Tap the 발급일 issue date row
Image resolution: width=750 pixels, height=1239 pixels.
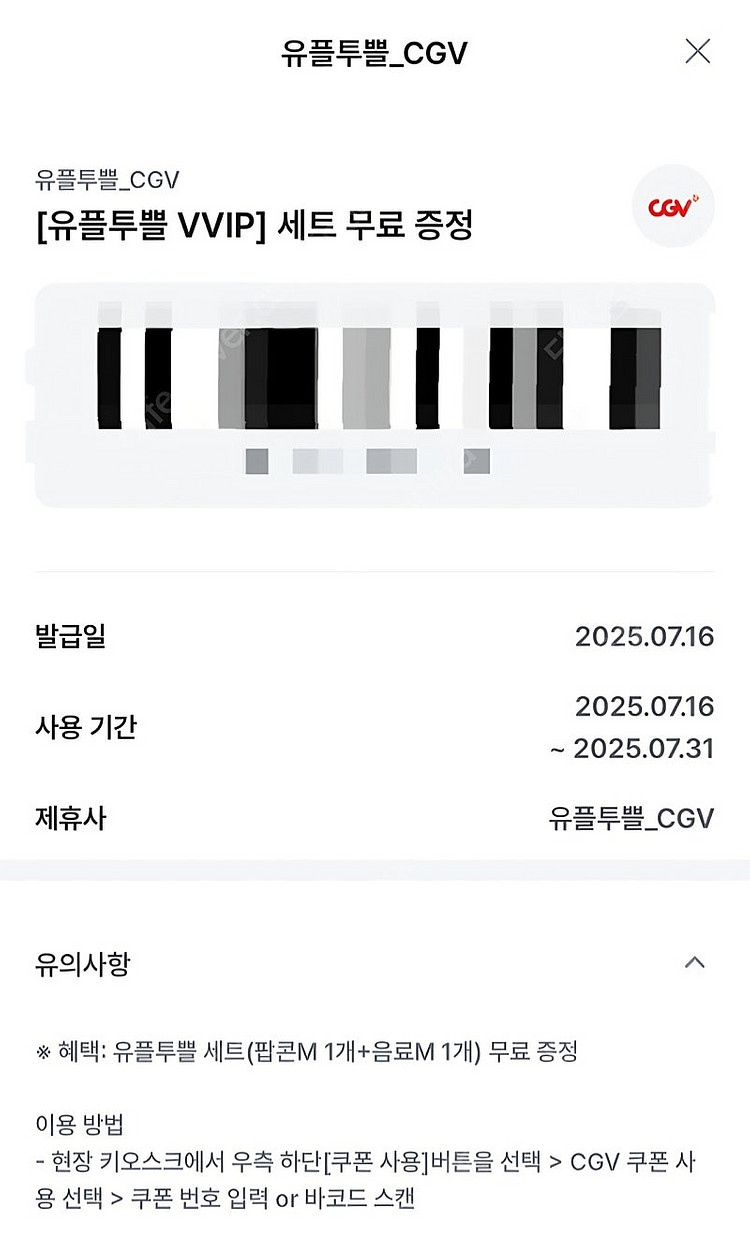pos(375,636)
